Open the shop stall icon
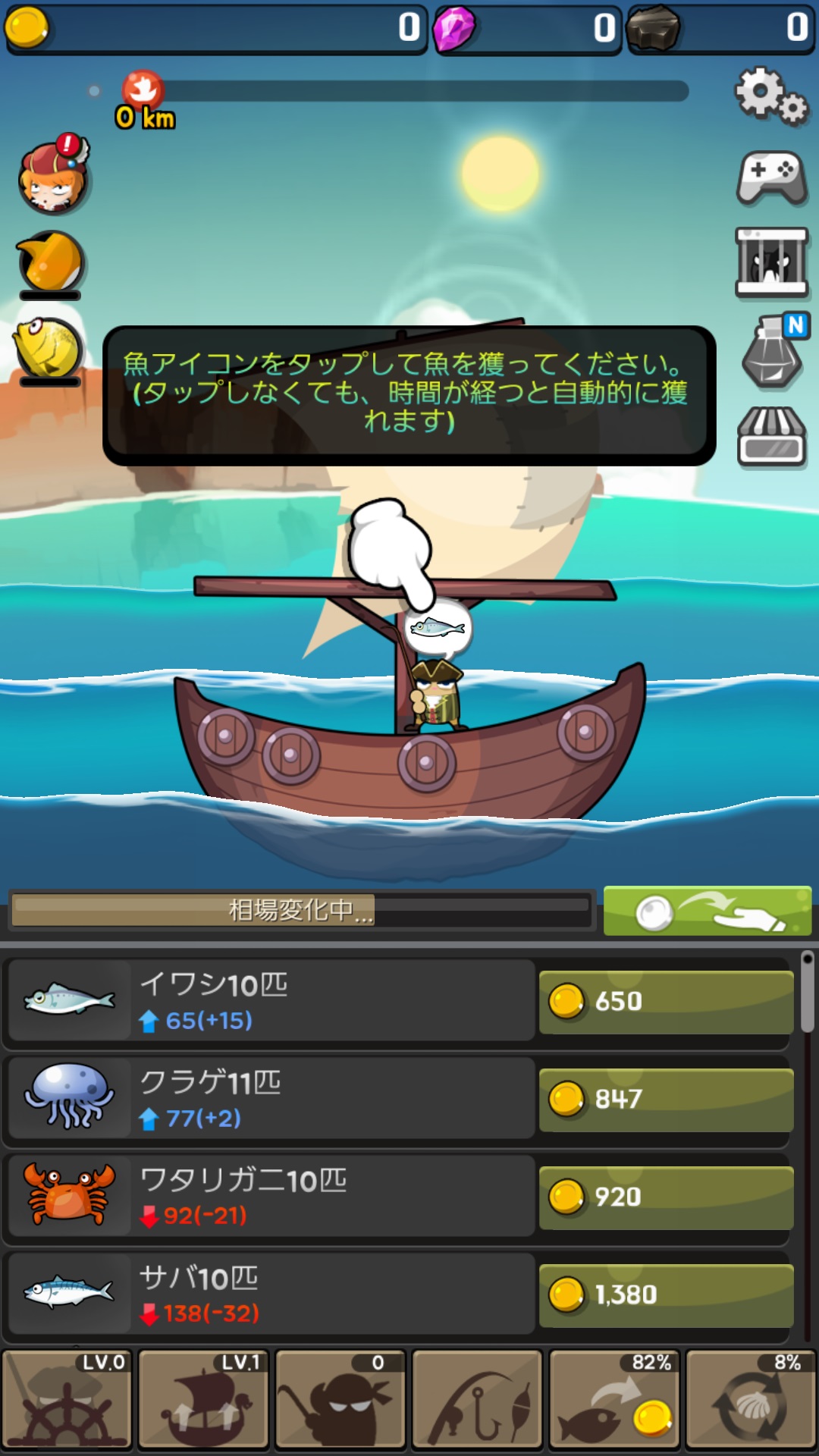The height and width of the screenshot is (1456, 819). [772, 438]
